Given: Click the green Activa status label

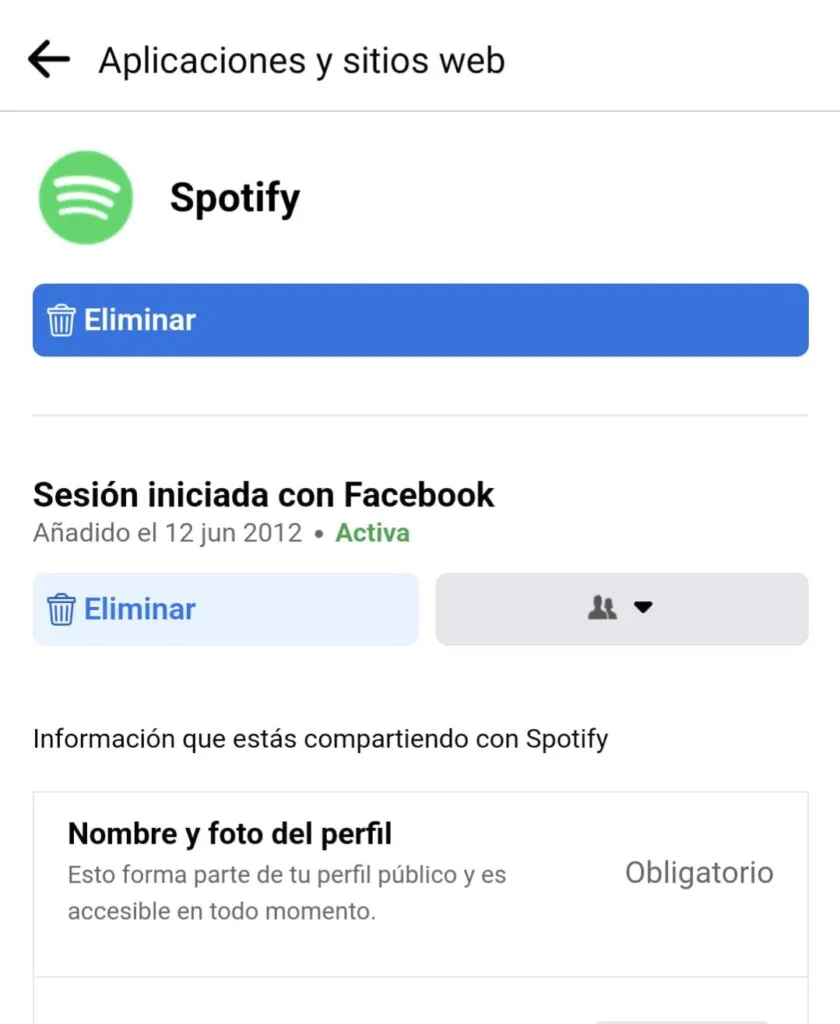Looking at the screenshot, I should [372, 533].
